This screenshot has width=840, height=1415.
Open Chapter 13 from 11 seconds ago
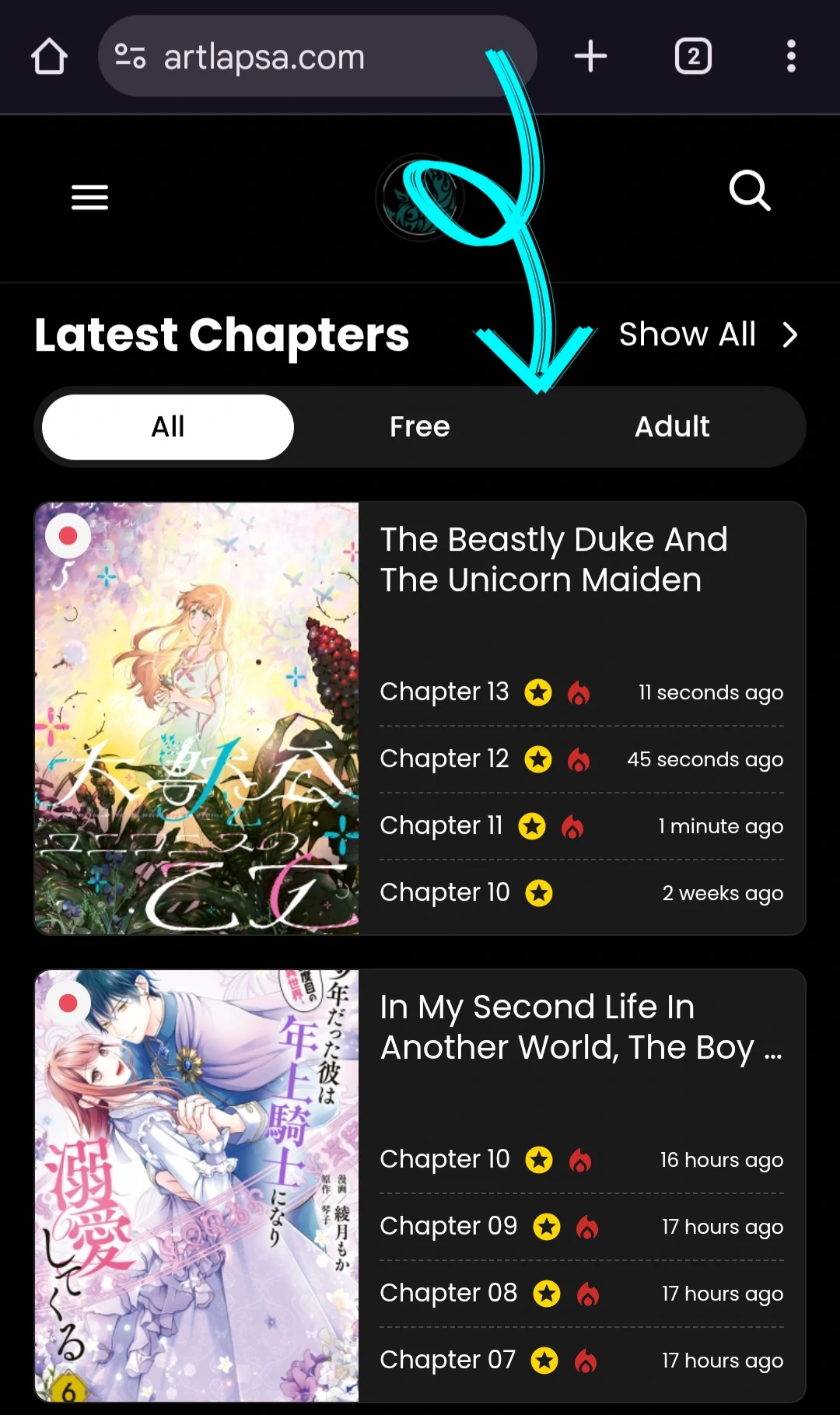coord(445,692)
